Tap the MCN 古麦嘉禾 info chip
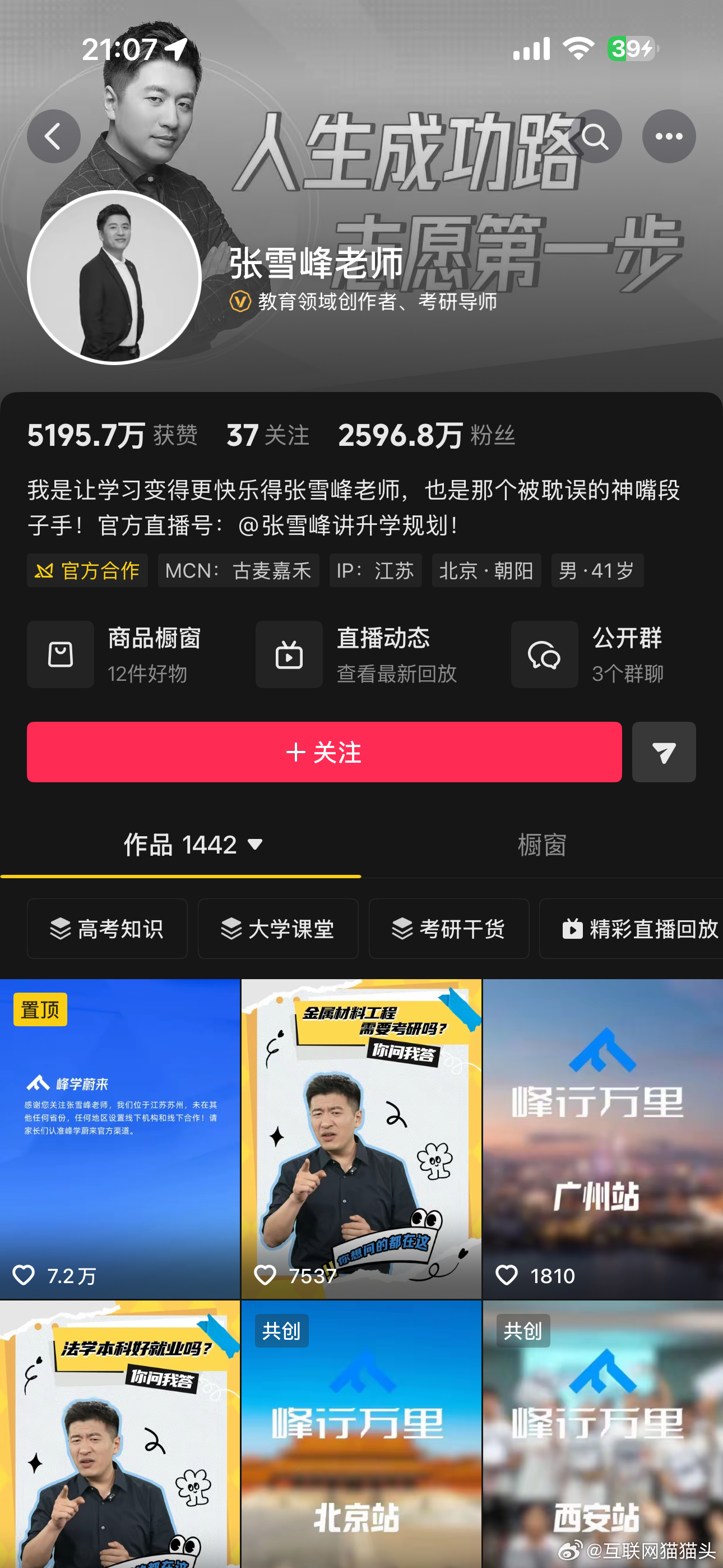The image size is (723, 1568). [238, 570]
